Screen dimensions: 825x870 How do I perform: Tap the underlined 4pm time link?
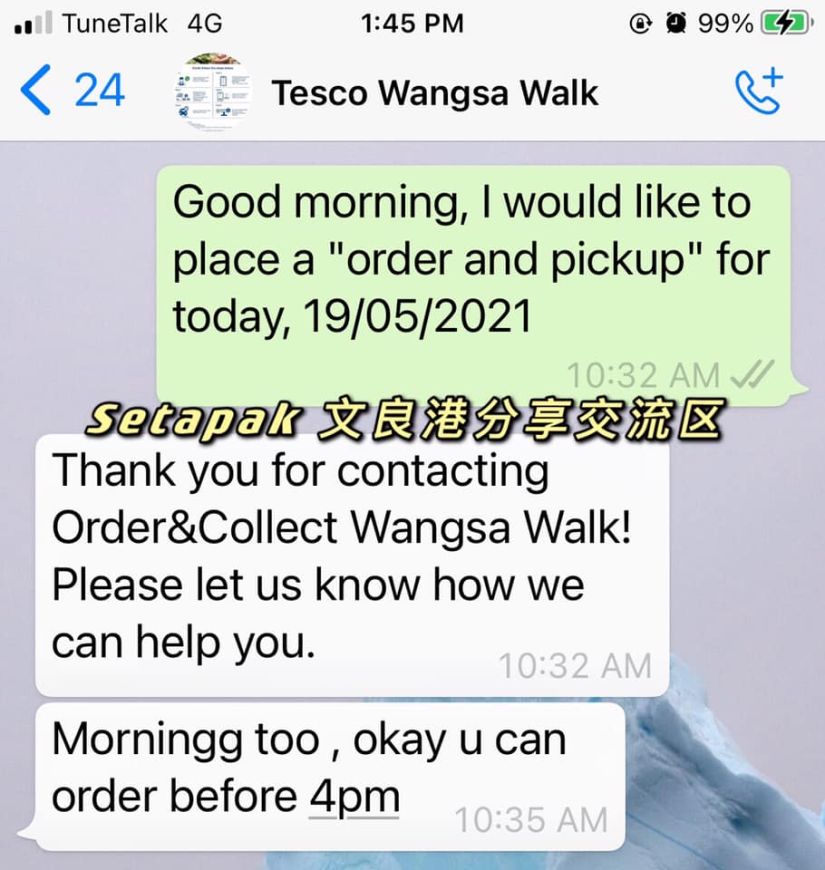point(354,797)
